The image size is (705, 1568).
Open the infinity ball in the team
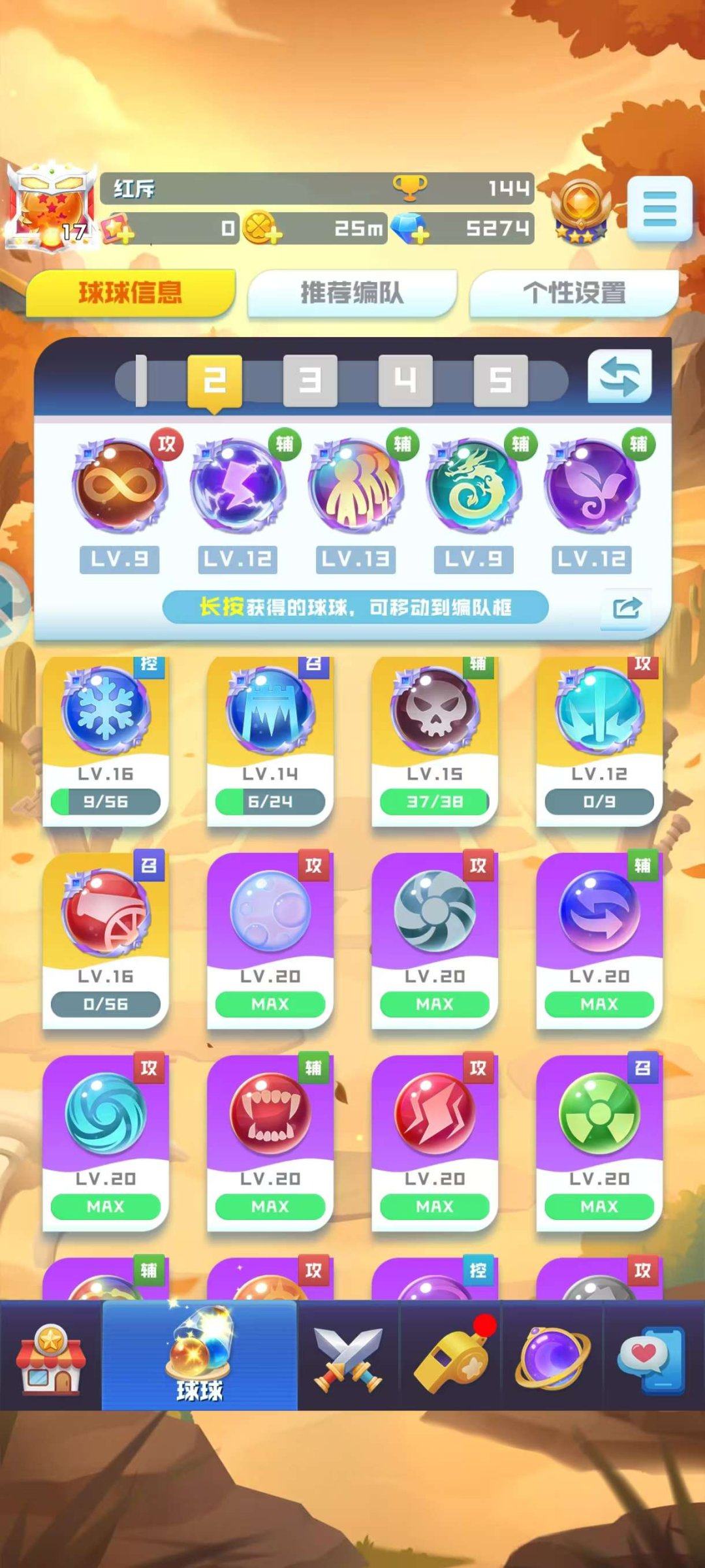point(119,486)
